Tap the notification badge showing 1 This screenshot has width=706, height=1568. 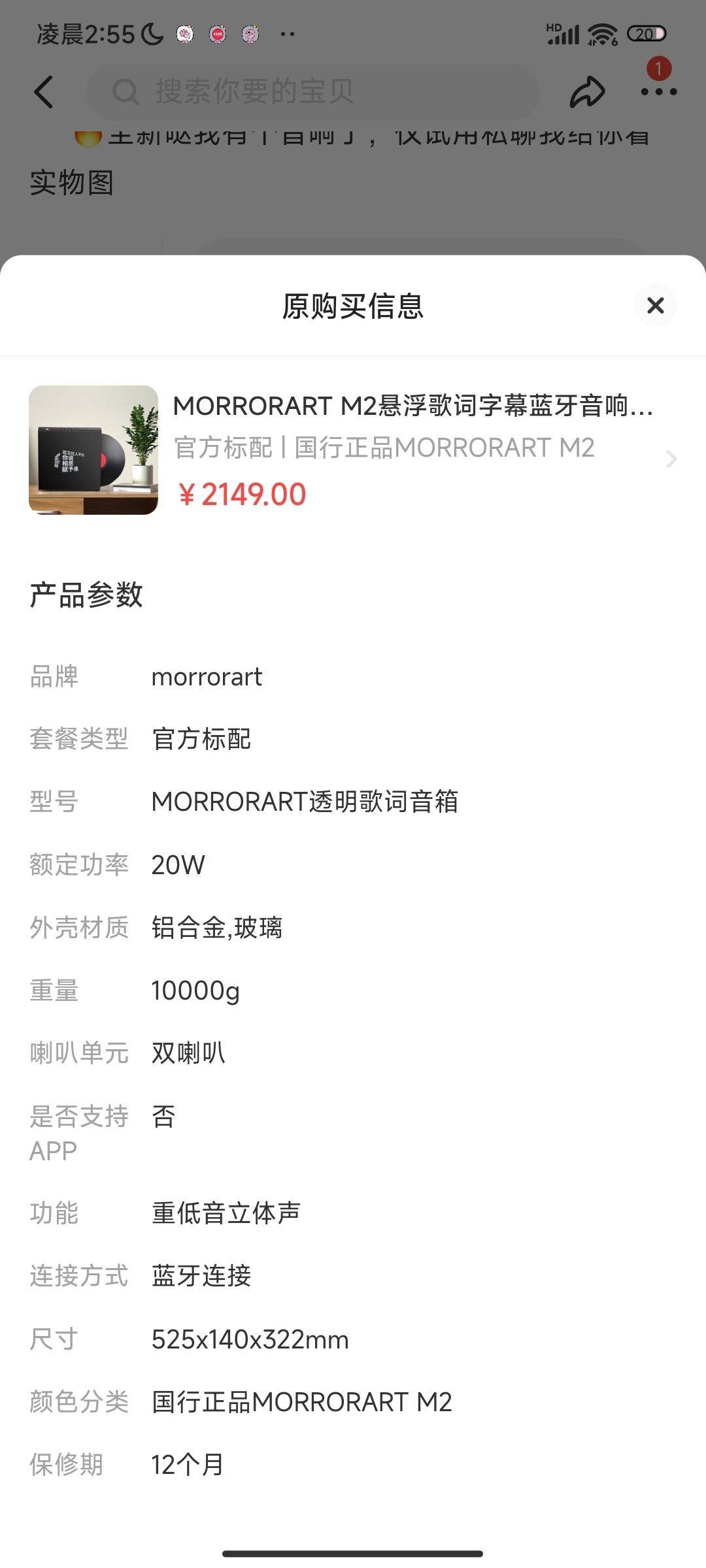click(x=659, y=67)
